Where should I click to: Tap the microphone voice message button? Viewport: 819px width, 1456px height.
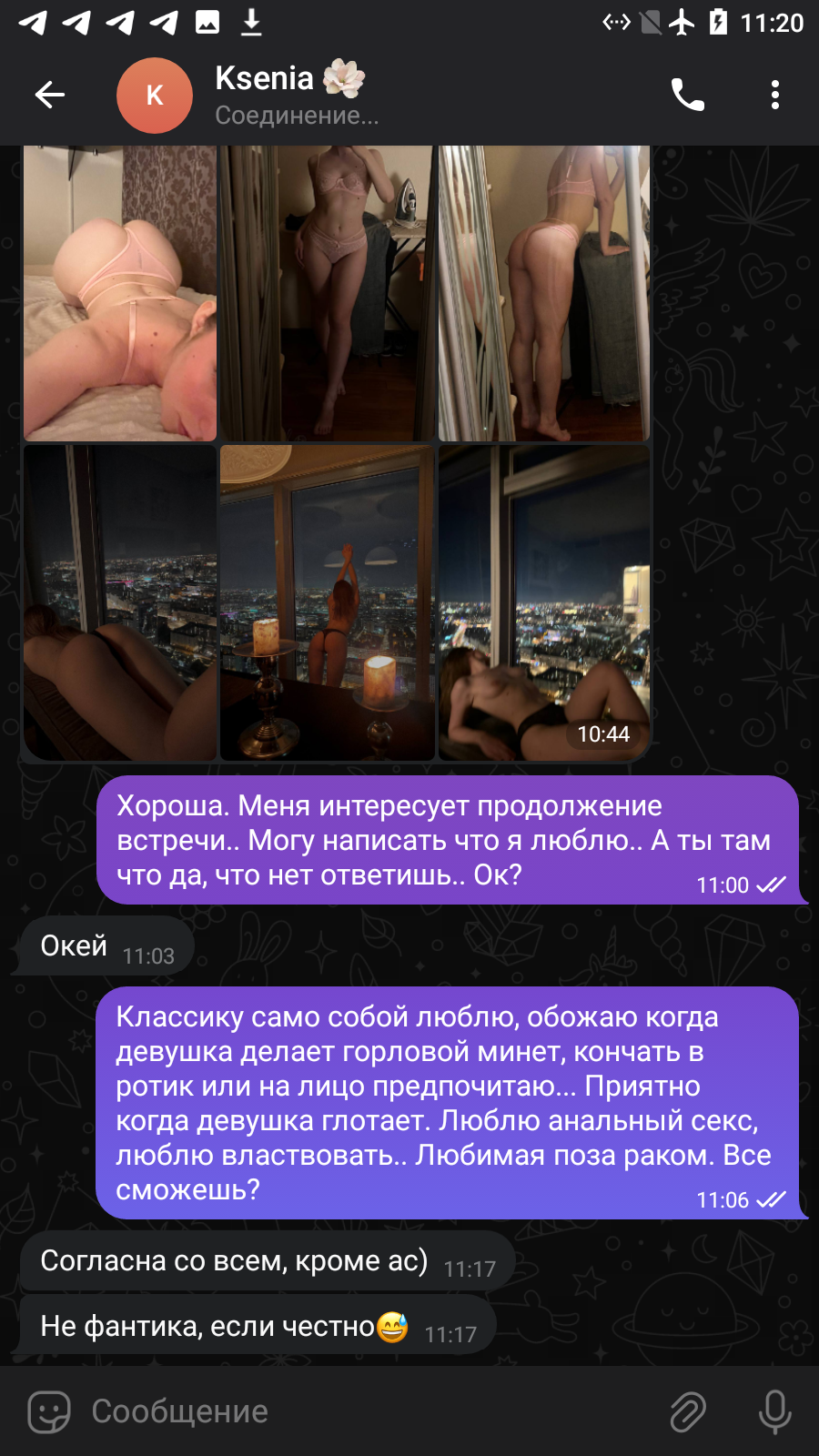[x=775, y=1411]
